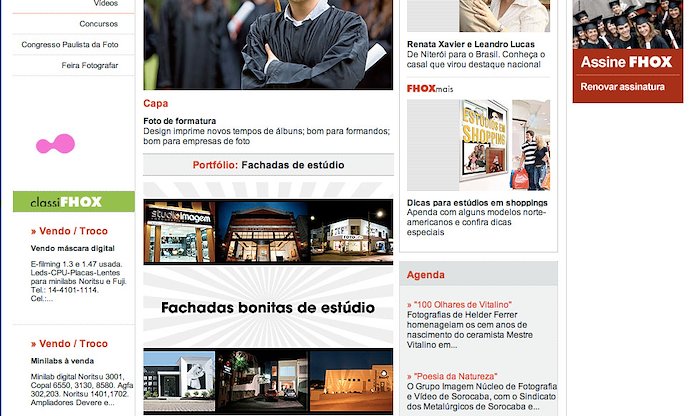Open the classiFHOX classifieds banner
The height and width of the screenshot is (416, 700).
click(x=73, y=202)
